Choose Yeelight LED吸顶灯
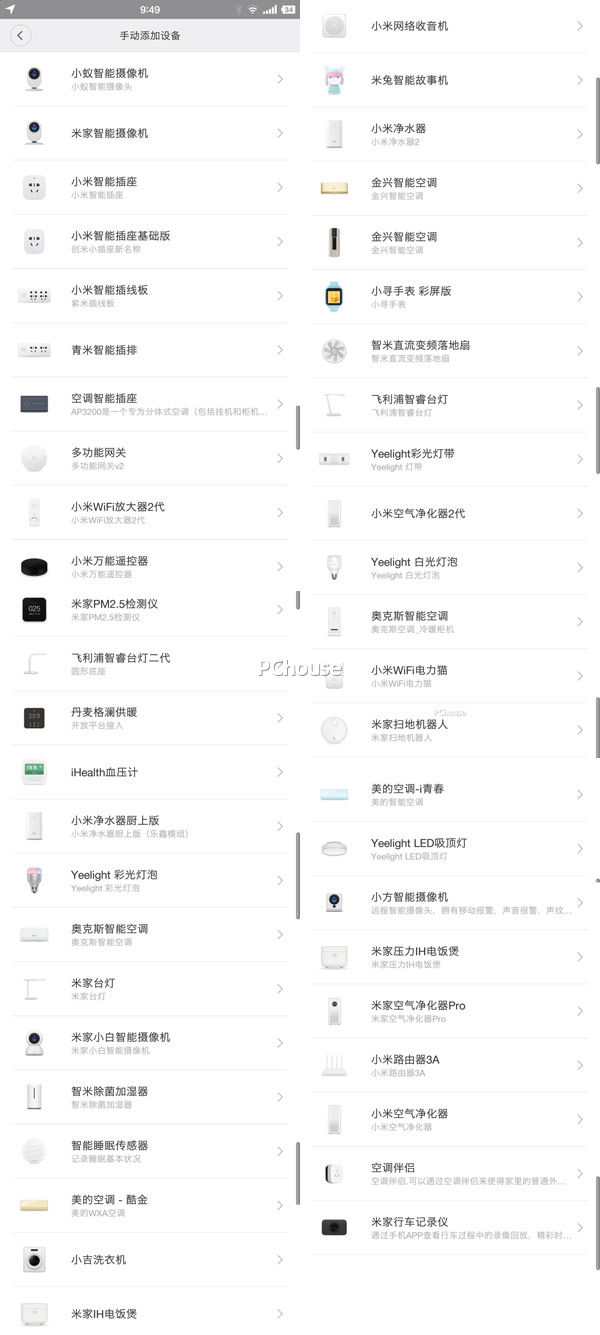The width and height of the screenshot is (600, 1335). [450, 848]
